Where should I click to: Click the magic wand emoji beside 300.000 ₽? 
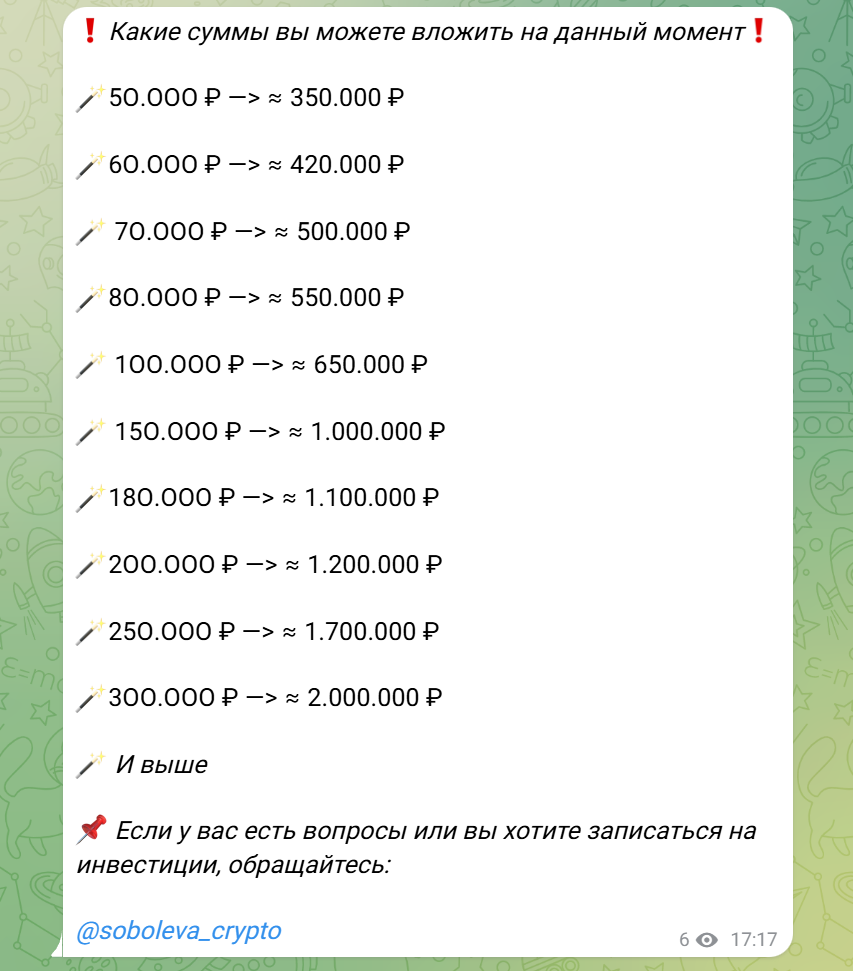tap(88, 697)
